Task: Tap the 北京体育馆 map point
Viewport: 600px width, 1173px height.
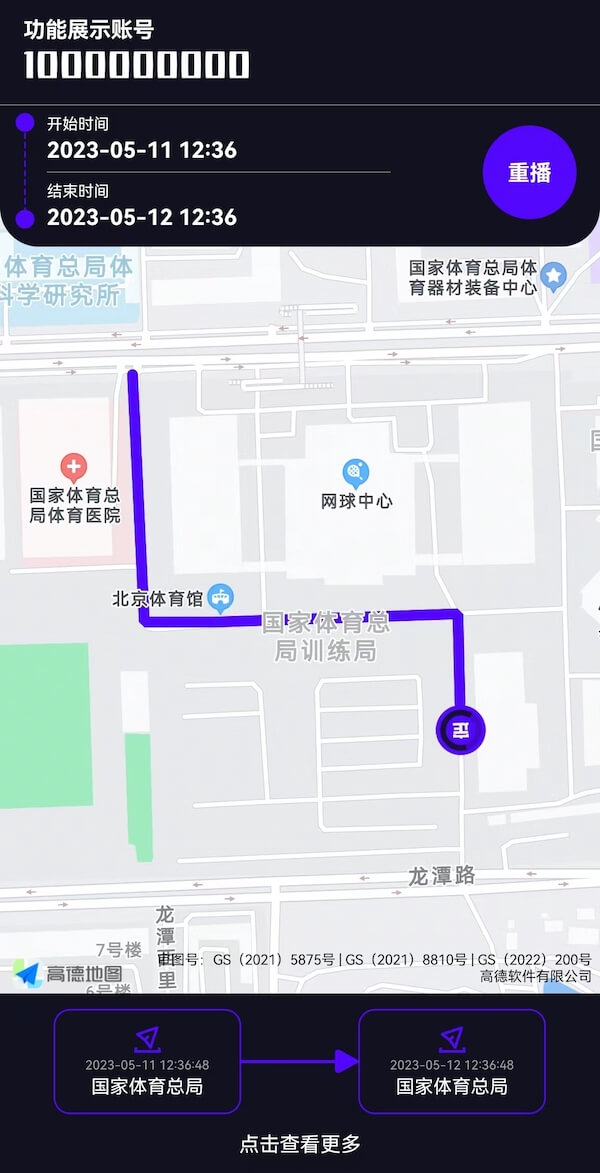Action: [221, 598]
